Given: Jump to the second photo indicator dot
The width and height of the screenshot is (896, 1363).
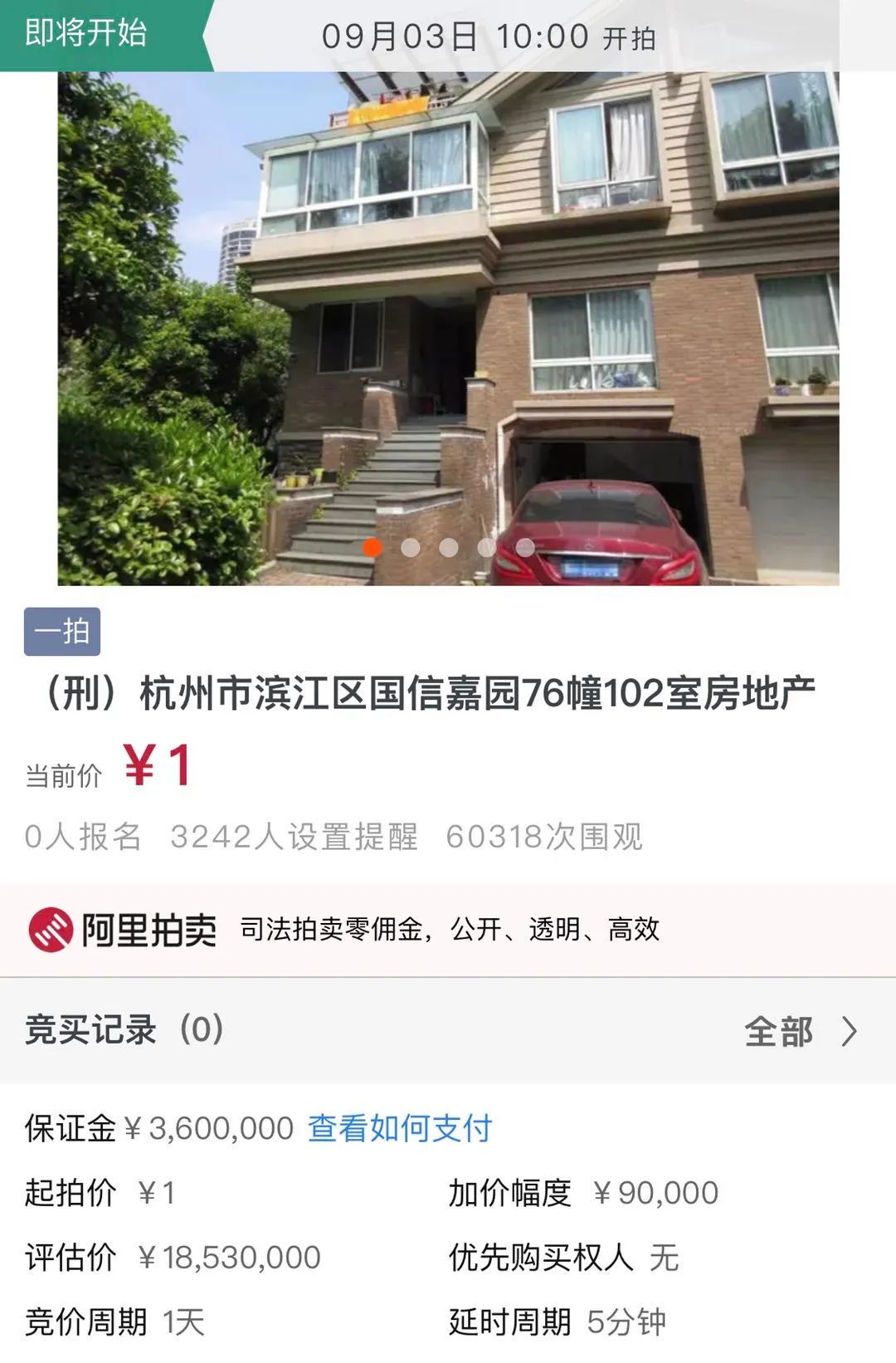Looking at the screenshot, I should tap(410, 547).
